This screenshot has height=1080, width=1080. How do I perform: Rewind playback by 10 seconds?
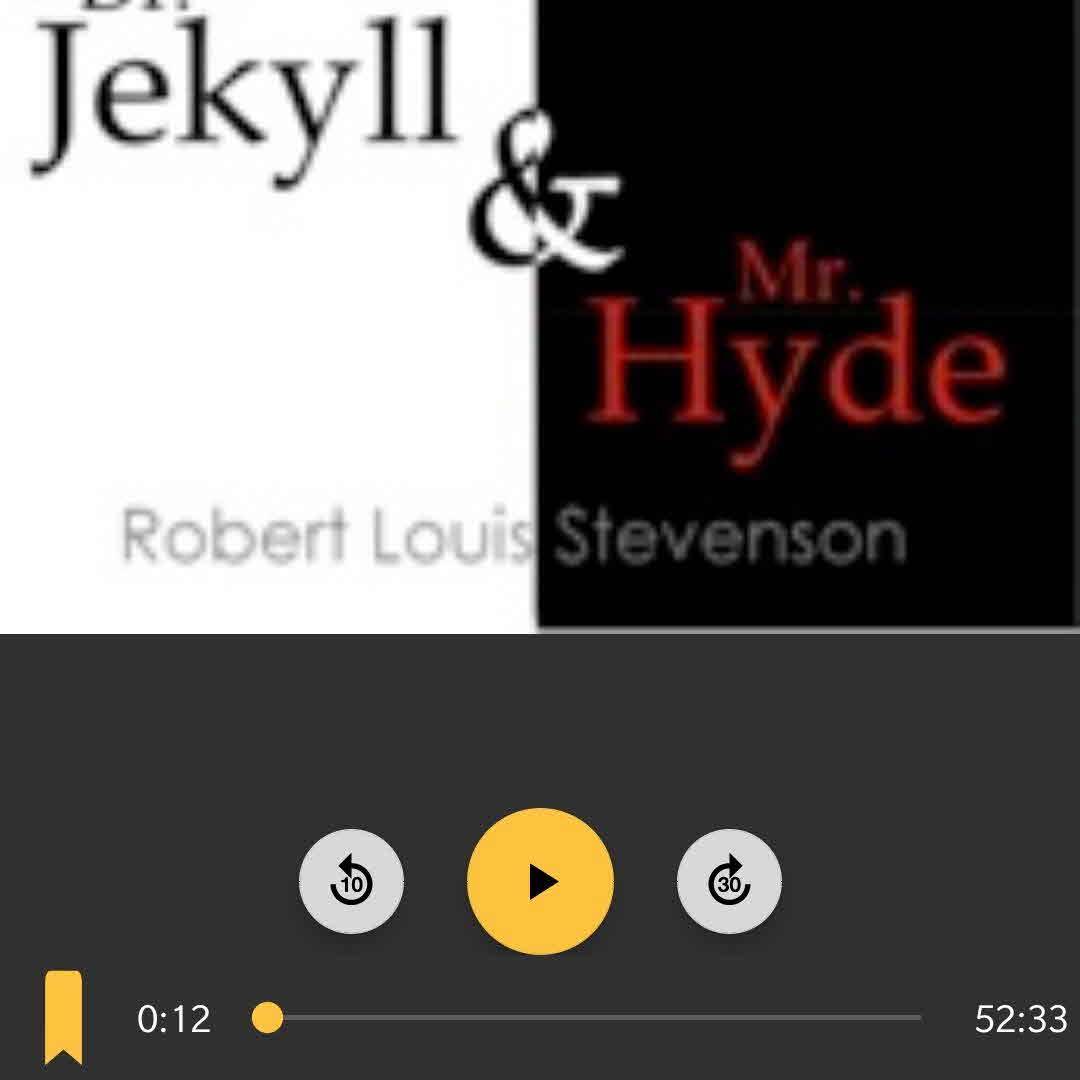tap(351, 881)
